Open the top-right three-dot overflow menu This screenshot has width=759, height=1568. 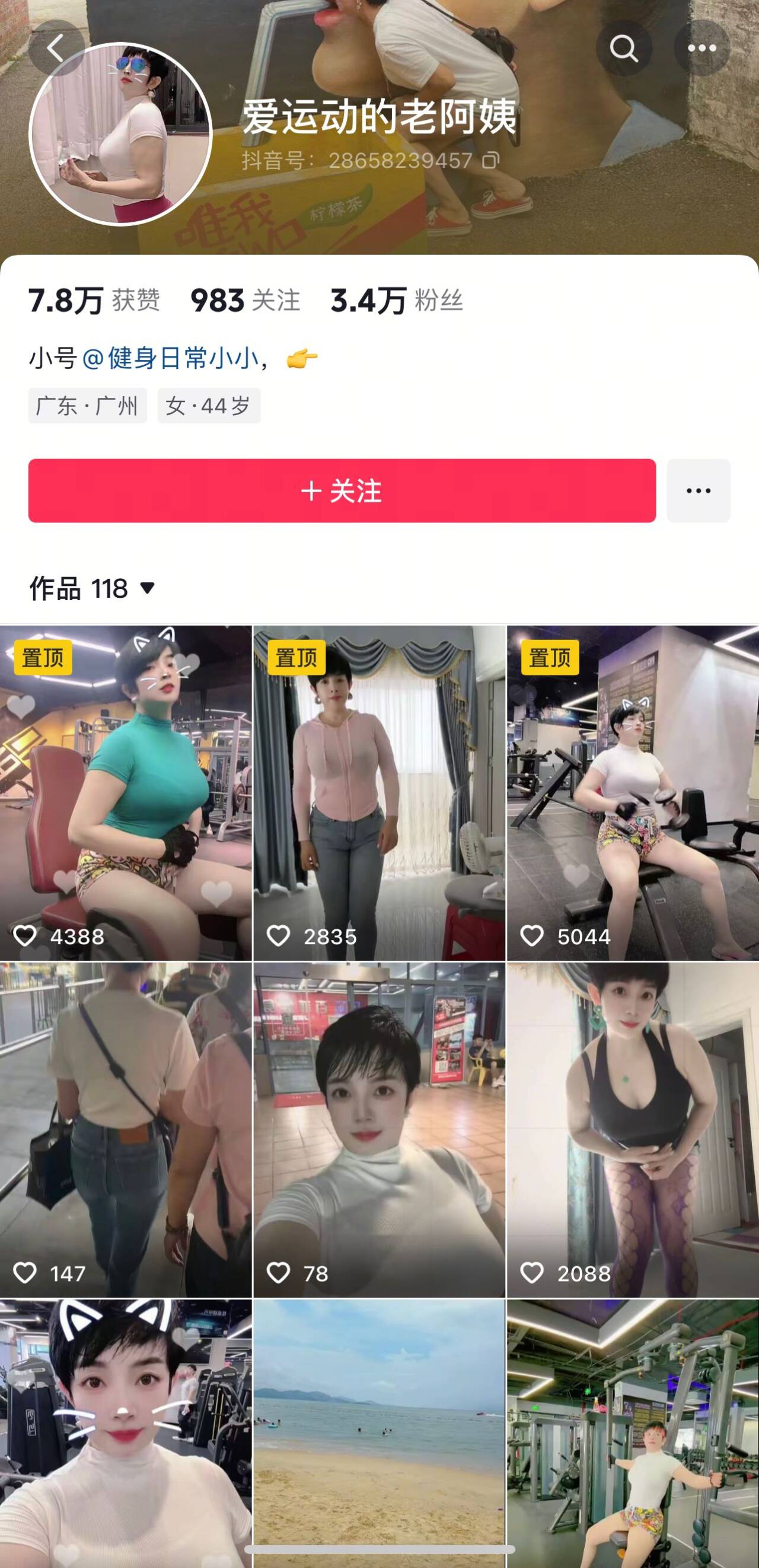pyautogui.click(x=701, y=48)
